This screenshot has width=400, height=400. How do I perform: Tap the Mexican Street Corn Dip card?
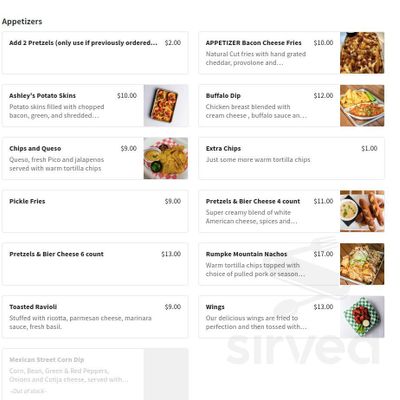[x=95, y=374]
